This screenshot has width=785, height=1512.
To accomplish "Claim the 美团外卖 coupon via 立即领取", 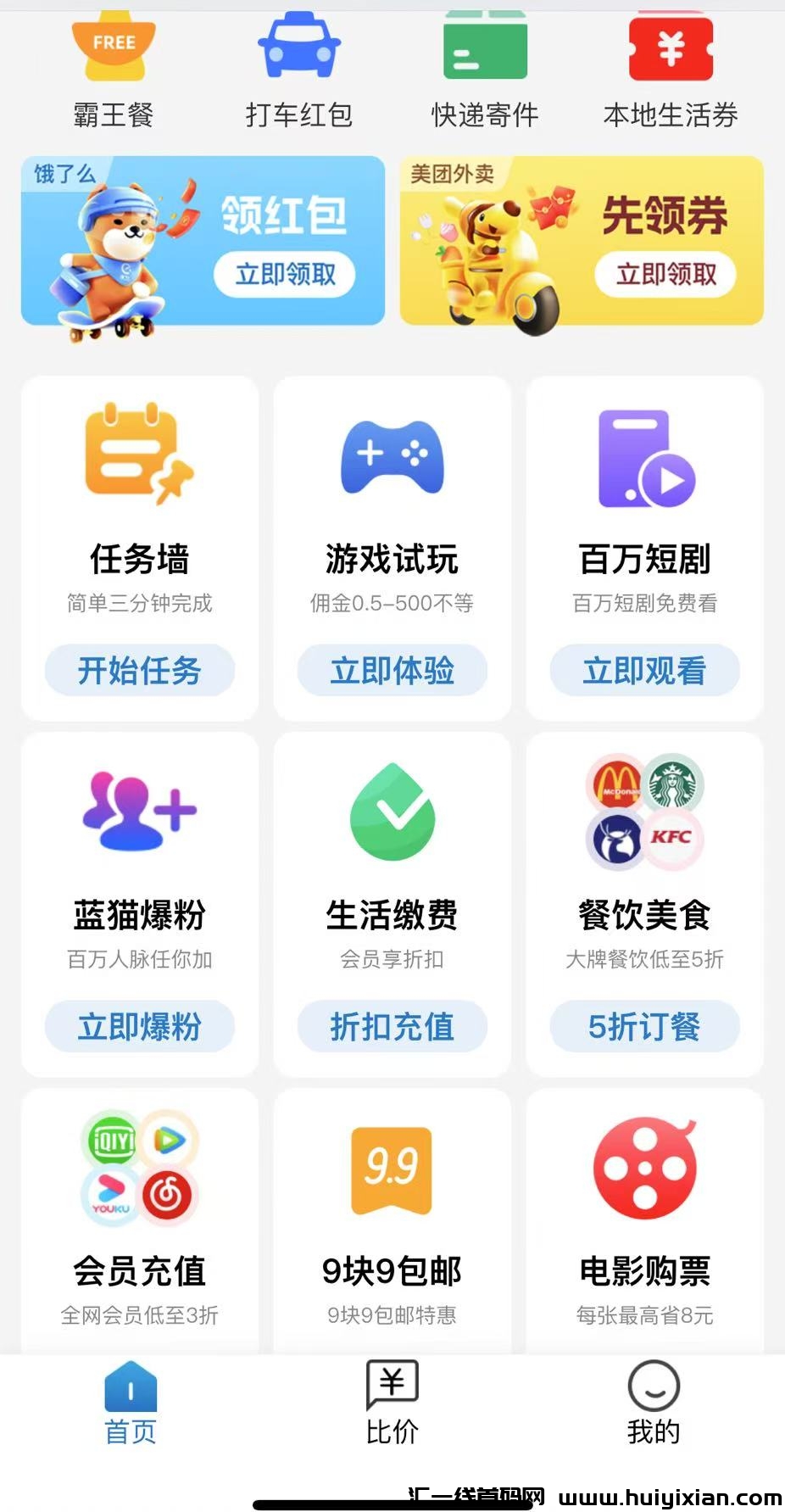I will 665,274.
